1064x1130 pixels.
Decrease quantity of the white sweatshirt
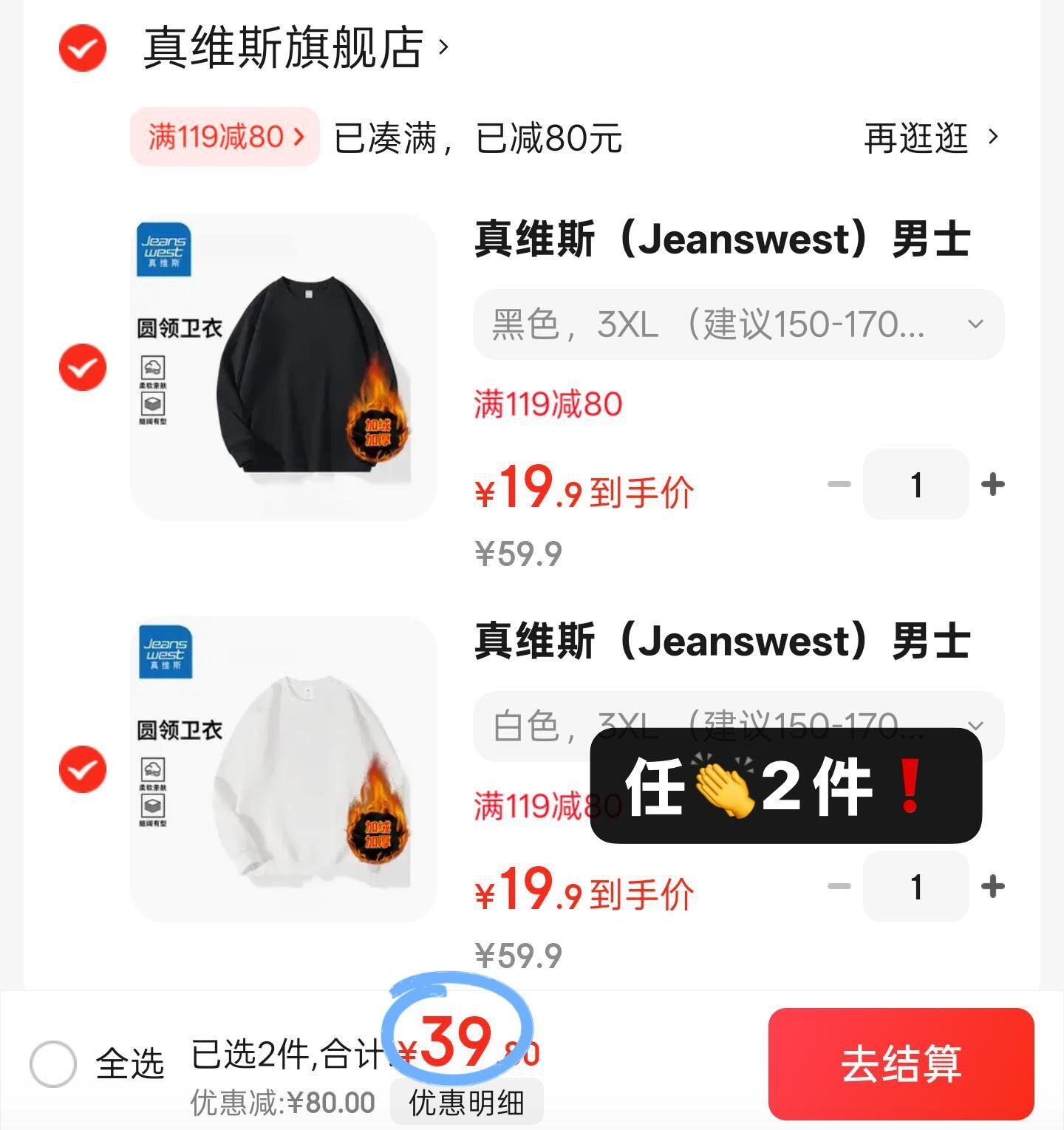839,886
